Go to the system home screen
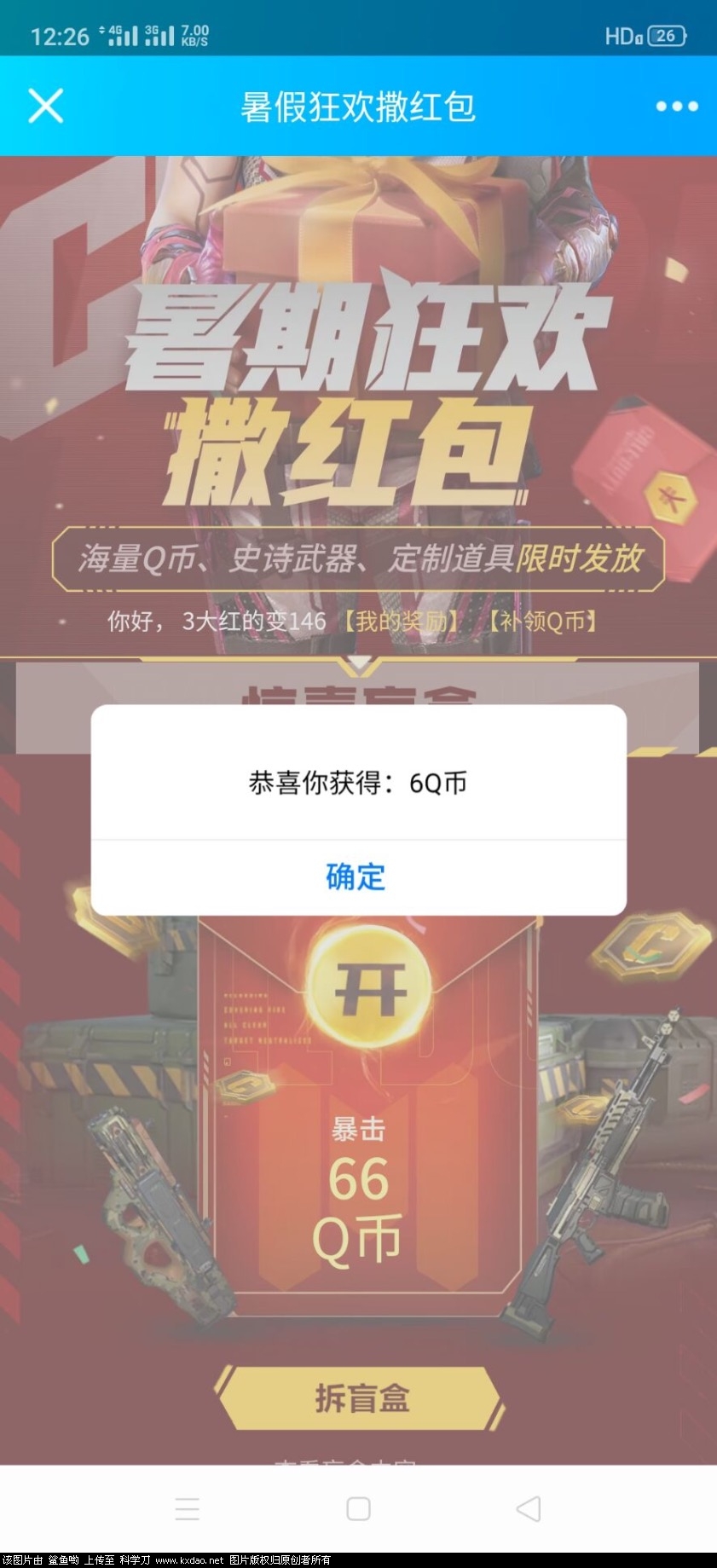Screen dimensions: 717x1568 click(358, 1508)
